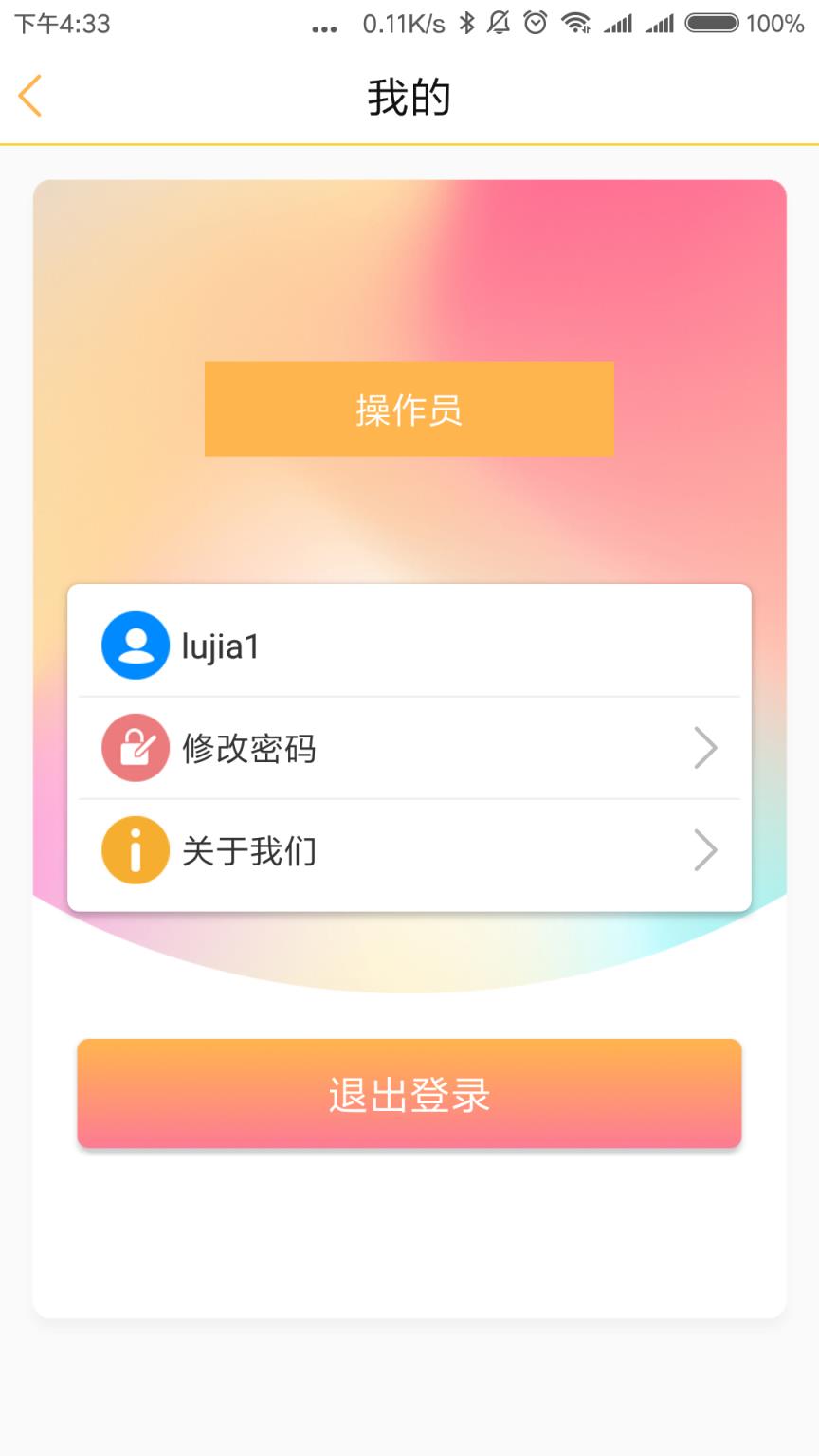Screen dimensions: 819x1456
Task: Open 修改密码 to change password
Action: [x=248, y=747]
